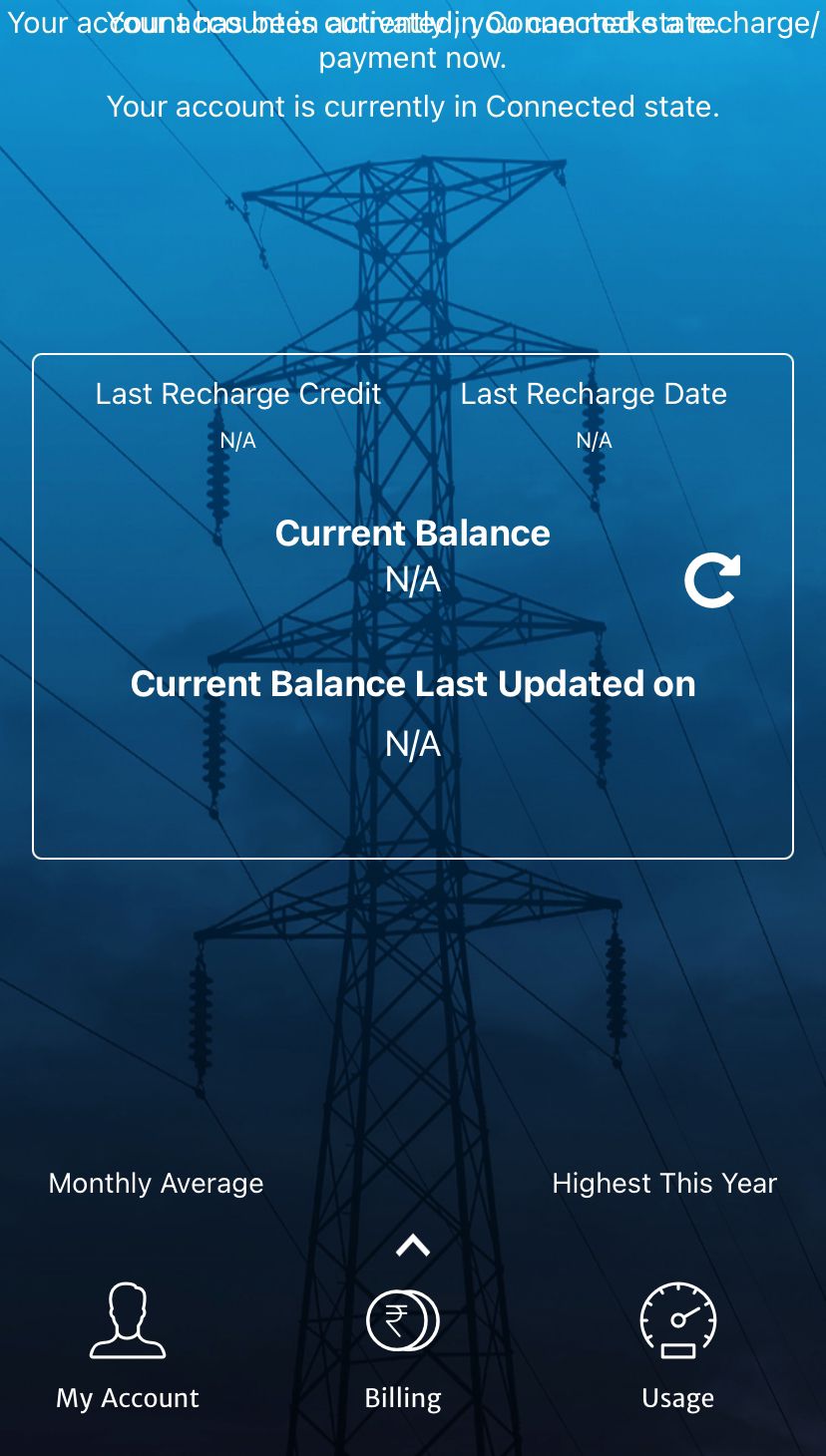Refresh the current balance
This screenshot has width=826, height=1456.
pos(711,580)
